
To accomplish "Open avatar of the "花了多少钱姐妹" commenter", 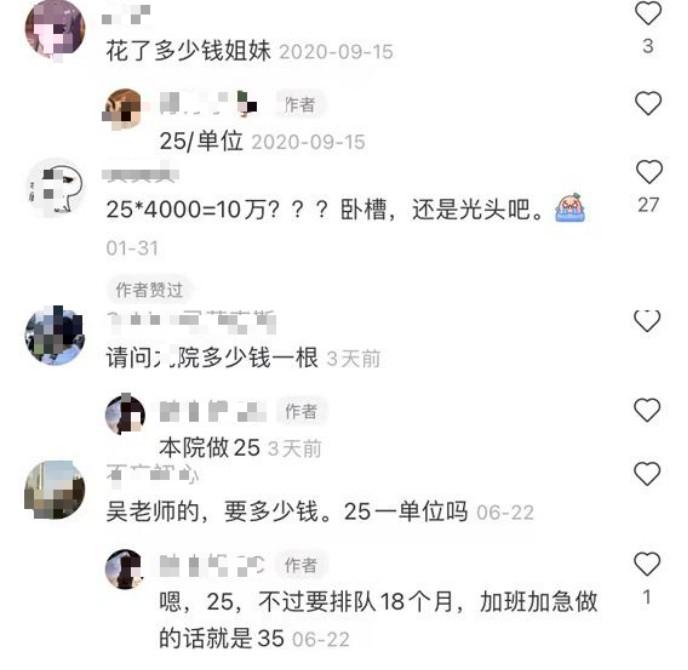I will click(54, 28).
